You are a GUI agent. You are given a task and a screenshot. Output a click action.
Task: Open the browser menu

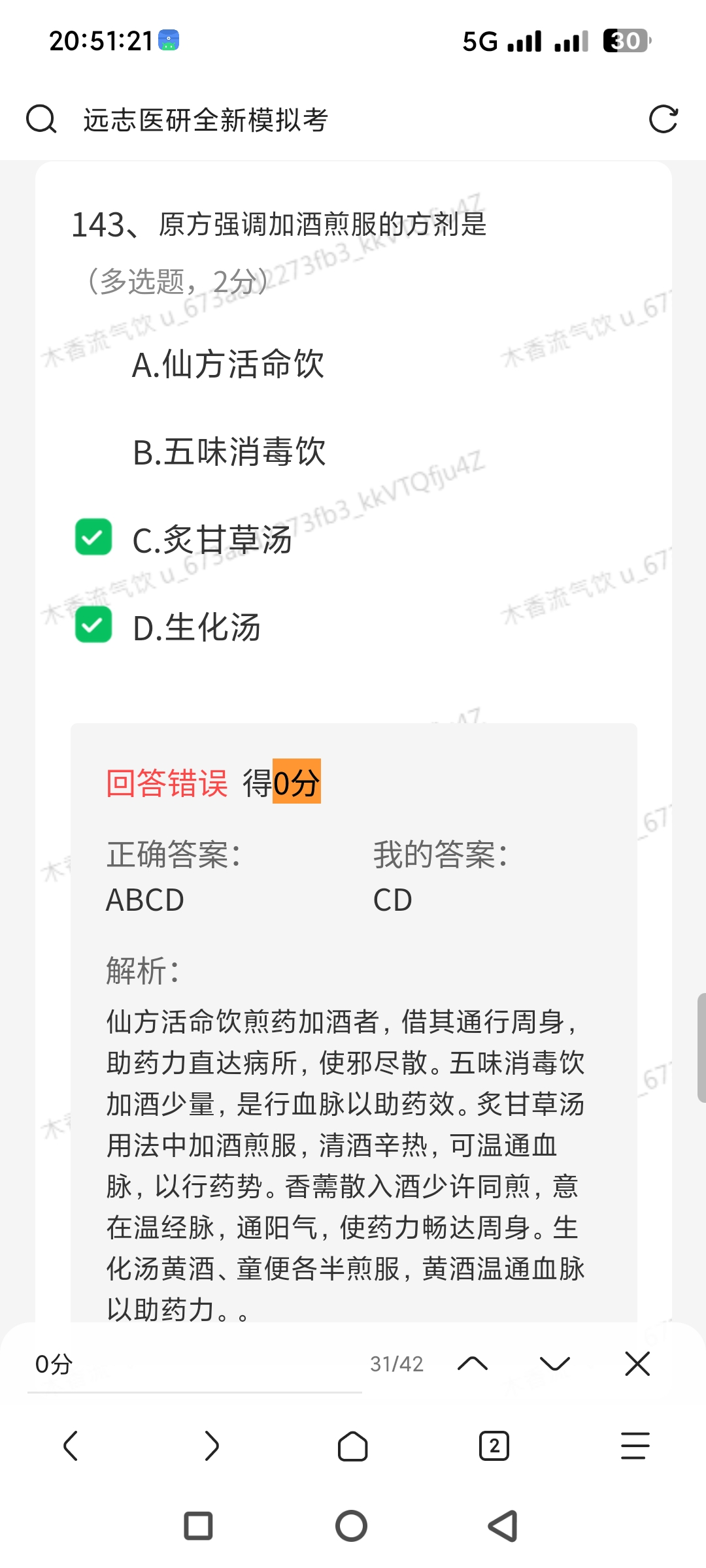(635, 1445)
